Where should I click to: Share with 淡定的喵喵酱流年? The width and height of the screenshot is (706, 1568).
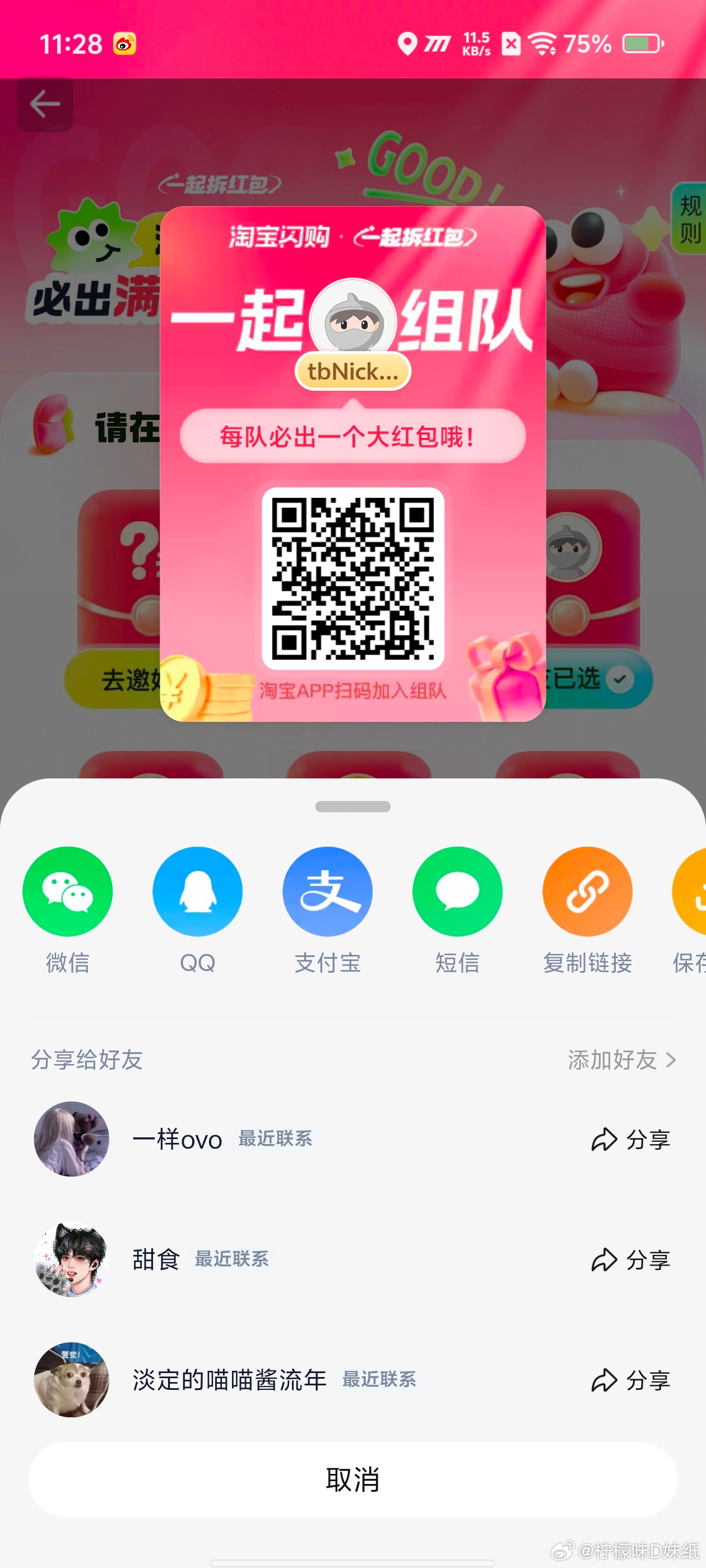click(630, 1380)
